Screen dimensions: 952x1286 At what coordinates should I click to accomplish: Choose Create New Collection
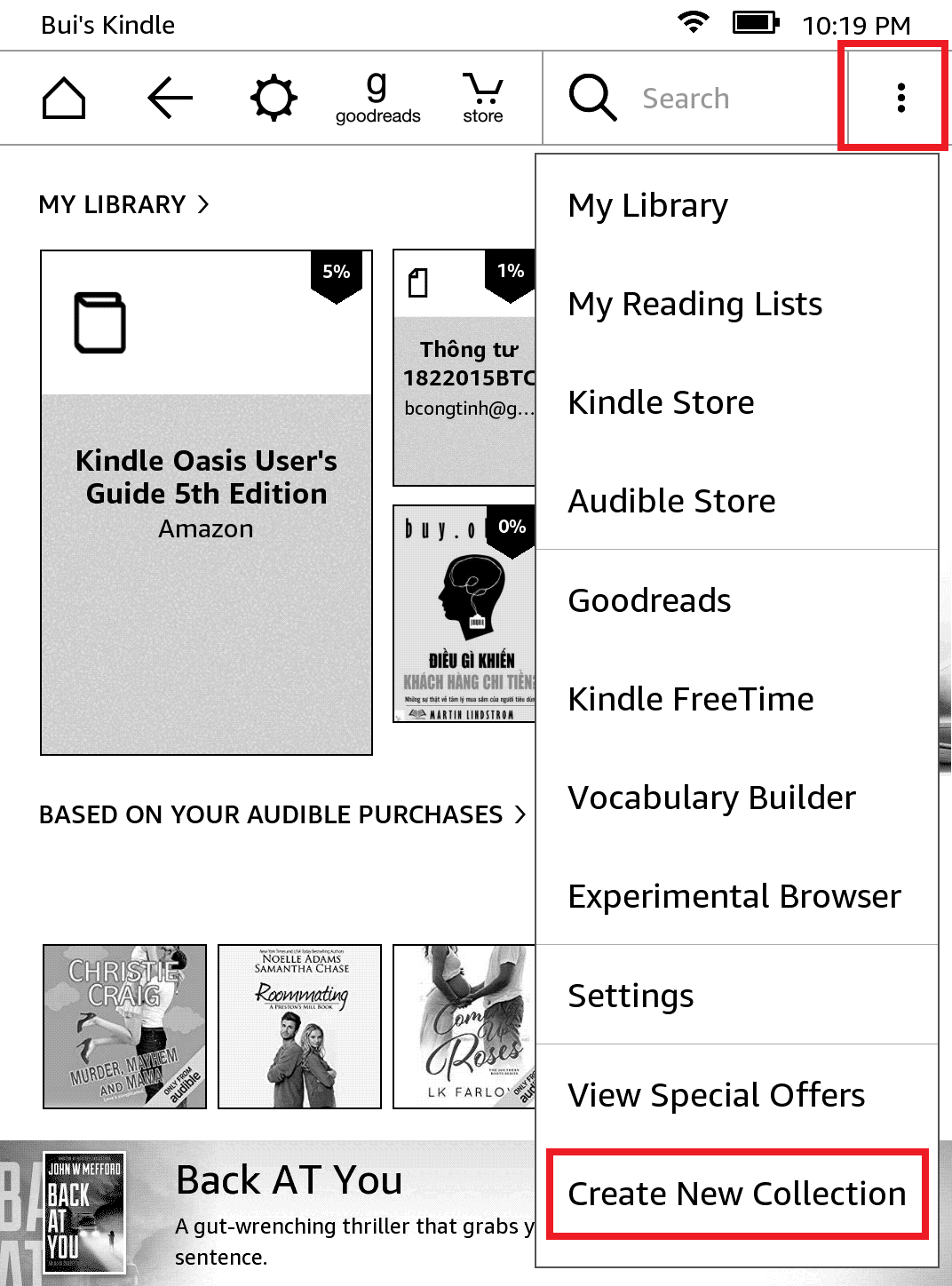(736, 1194)
